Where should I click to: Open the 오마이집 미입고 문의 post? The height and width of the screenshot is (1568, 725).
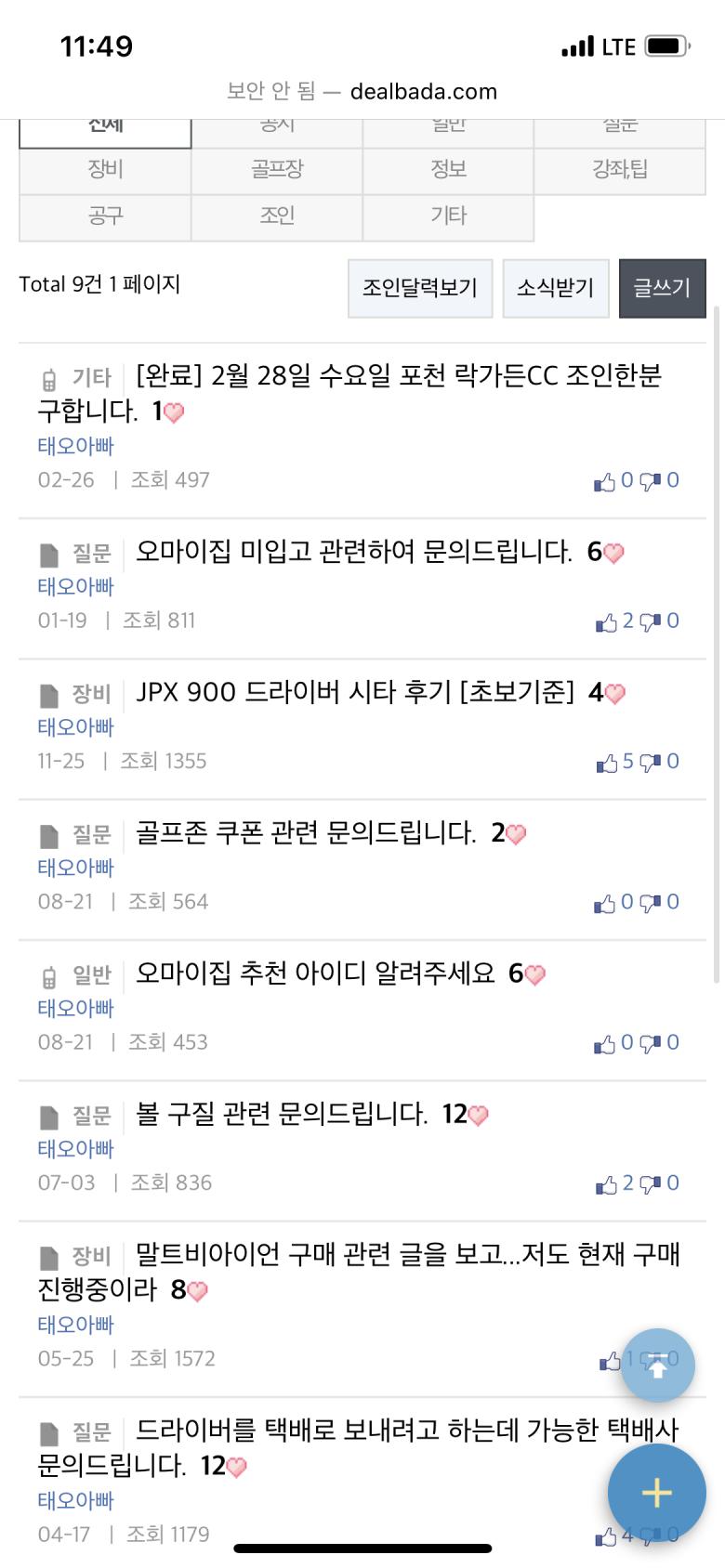tap(353, 552)
